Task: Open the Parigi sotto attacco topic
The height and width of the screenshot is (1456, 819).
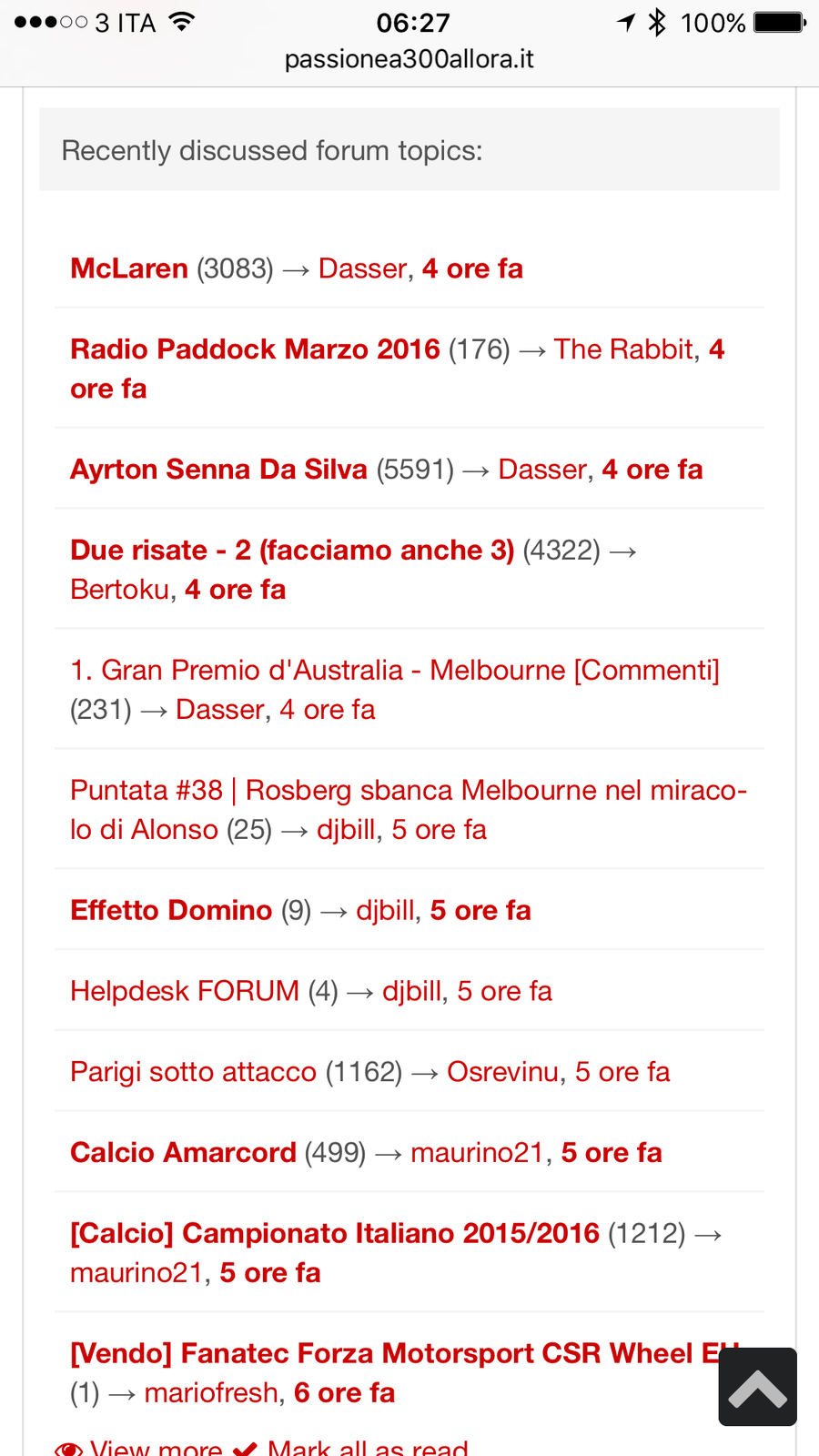Action: (193, 1072)
